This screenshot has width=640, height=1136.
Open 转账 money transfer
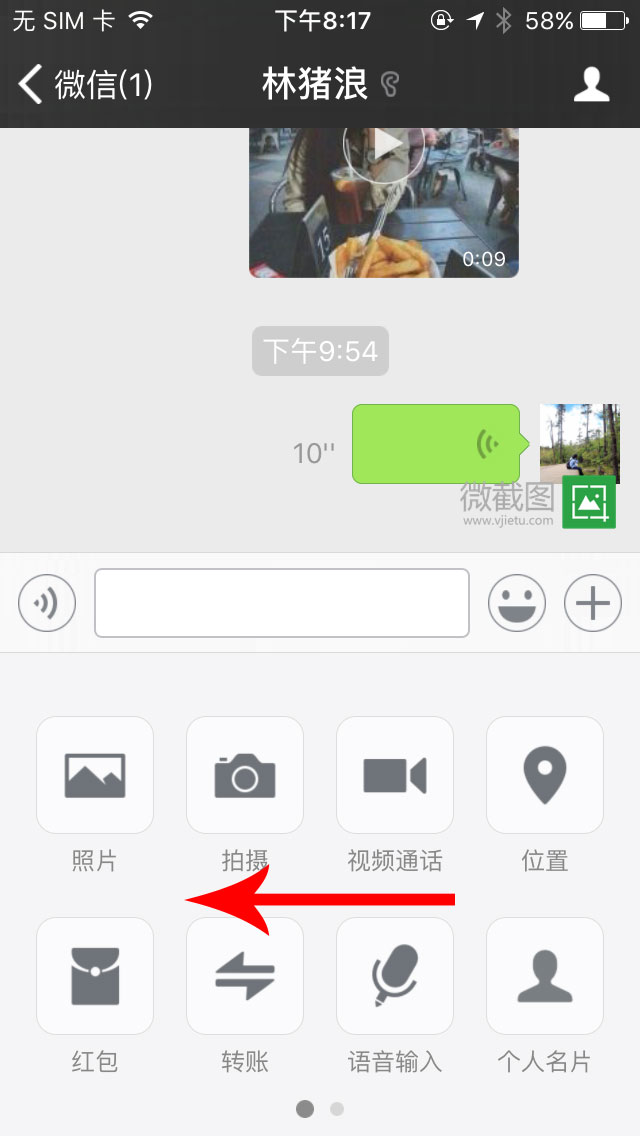point(245,976)
